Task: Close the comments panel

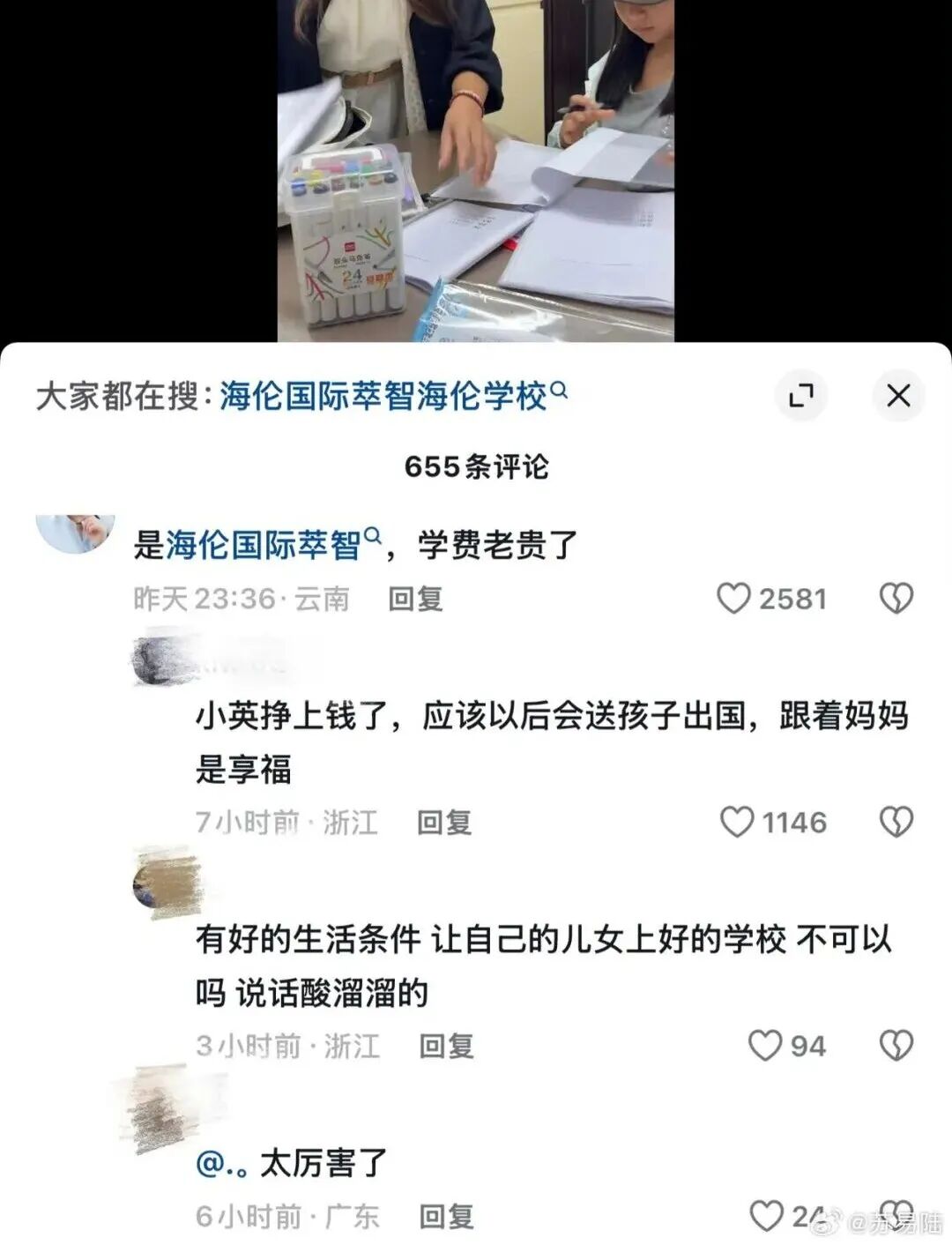Action: point(897,395)
